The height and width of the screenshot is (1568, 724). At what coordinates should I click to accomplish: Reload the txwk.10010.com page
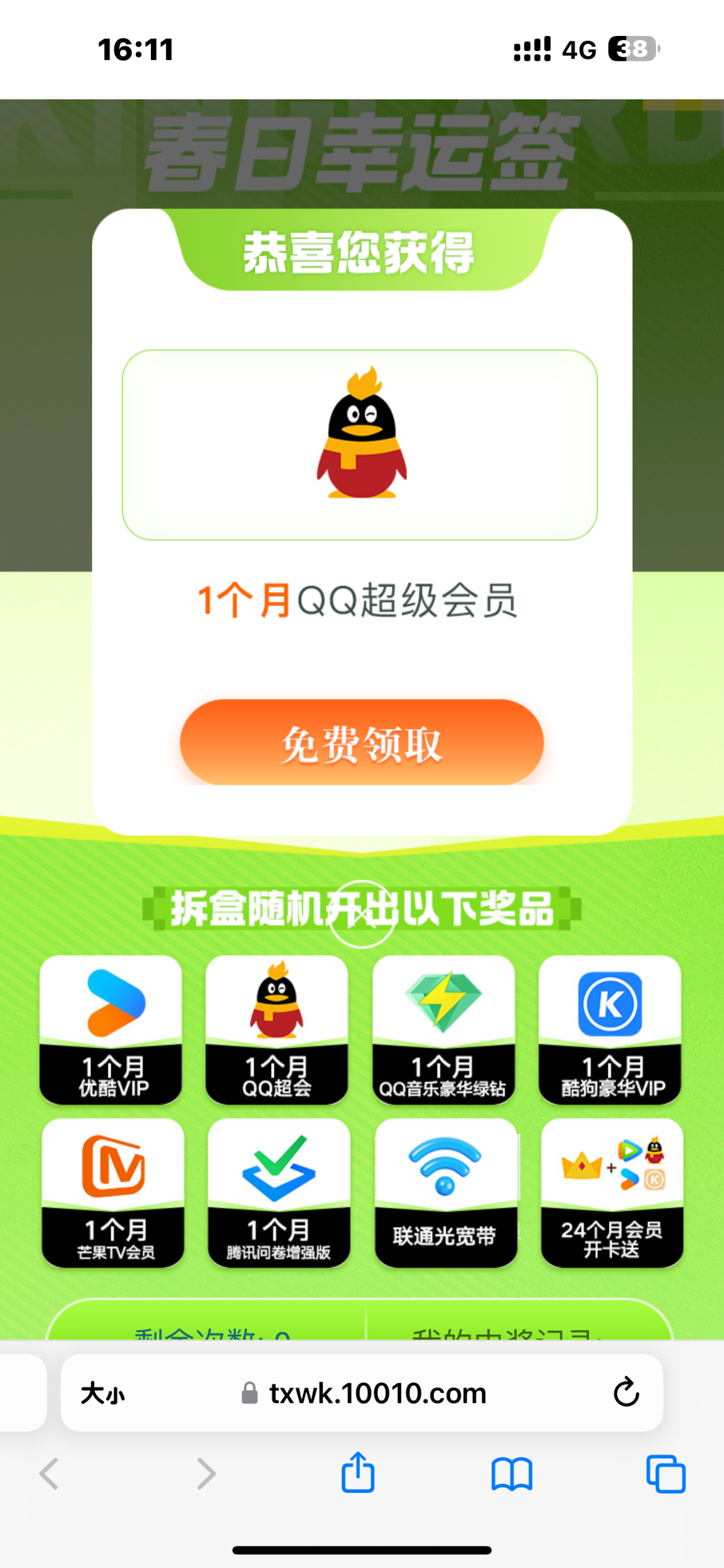[x=625, y=1392]
